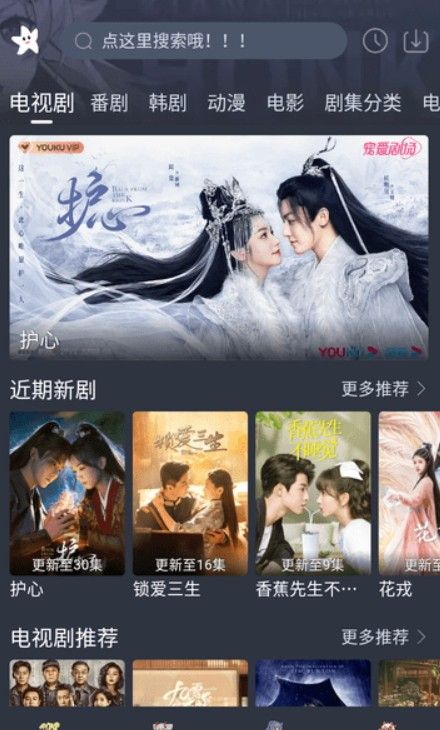Switch to the 韩剧 tab
Viewport: 440px width, 730px height.
(x=168, y=103)
